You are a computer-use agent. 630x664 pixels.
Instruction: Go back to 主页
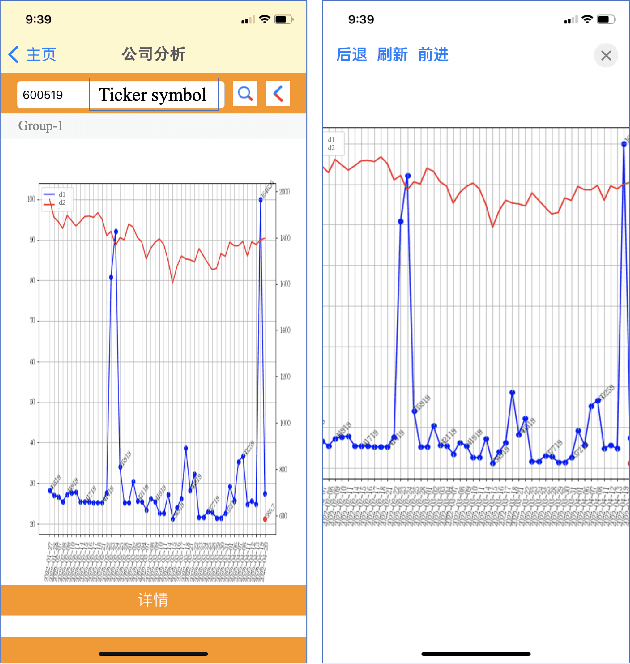point(32,55)
